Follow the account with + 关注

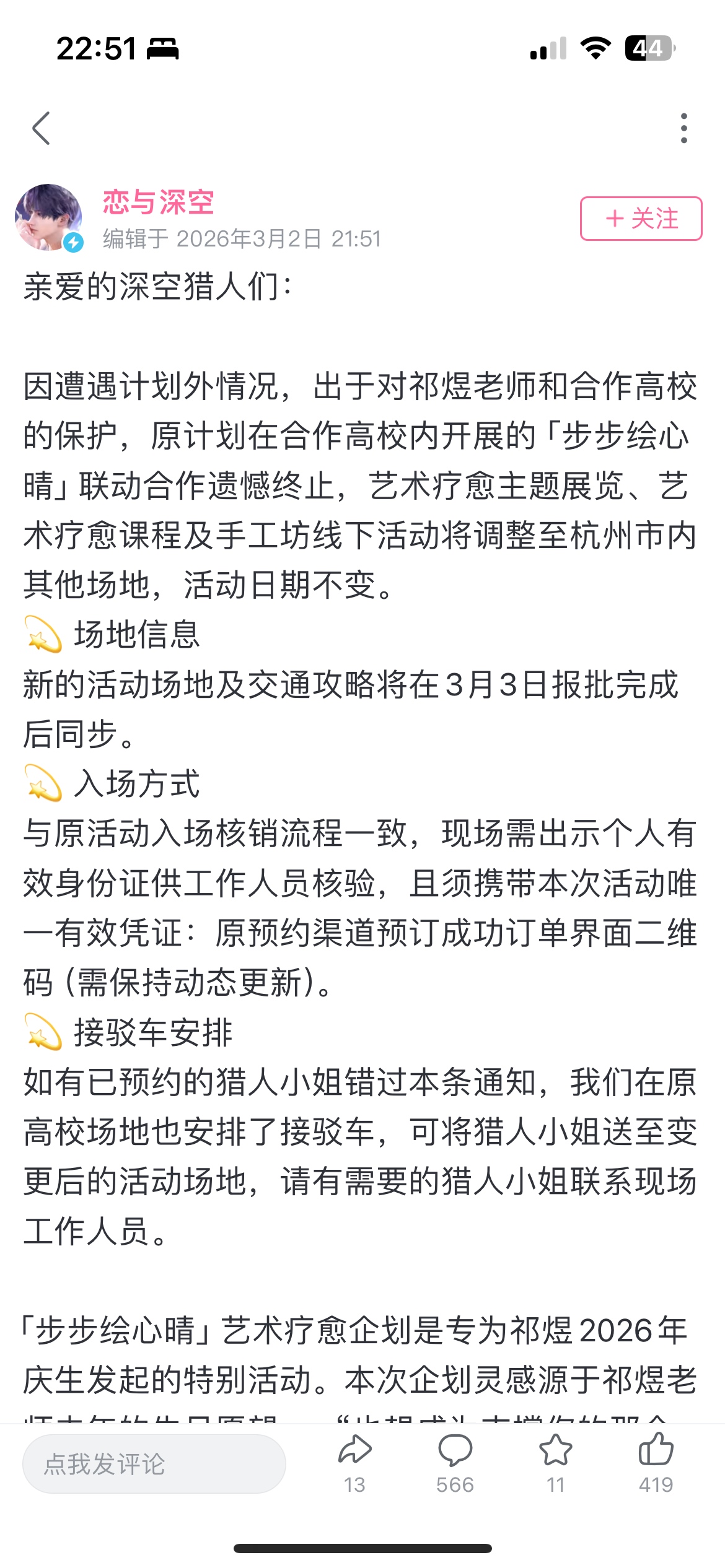click(x=641, y=219)
